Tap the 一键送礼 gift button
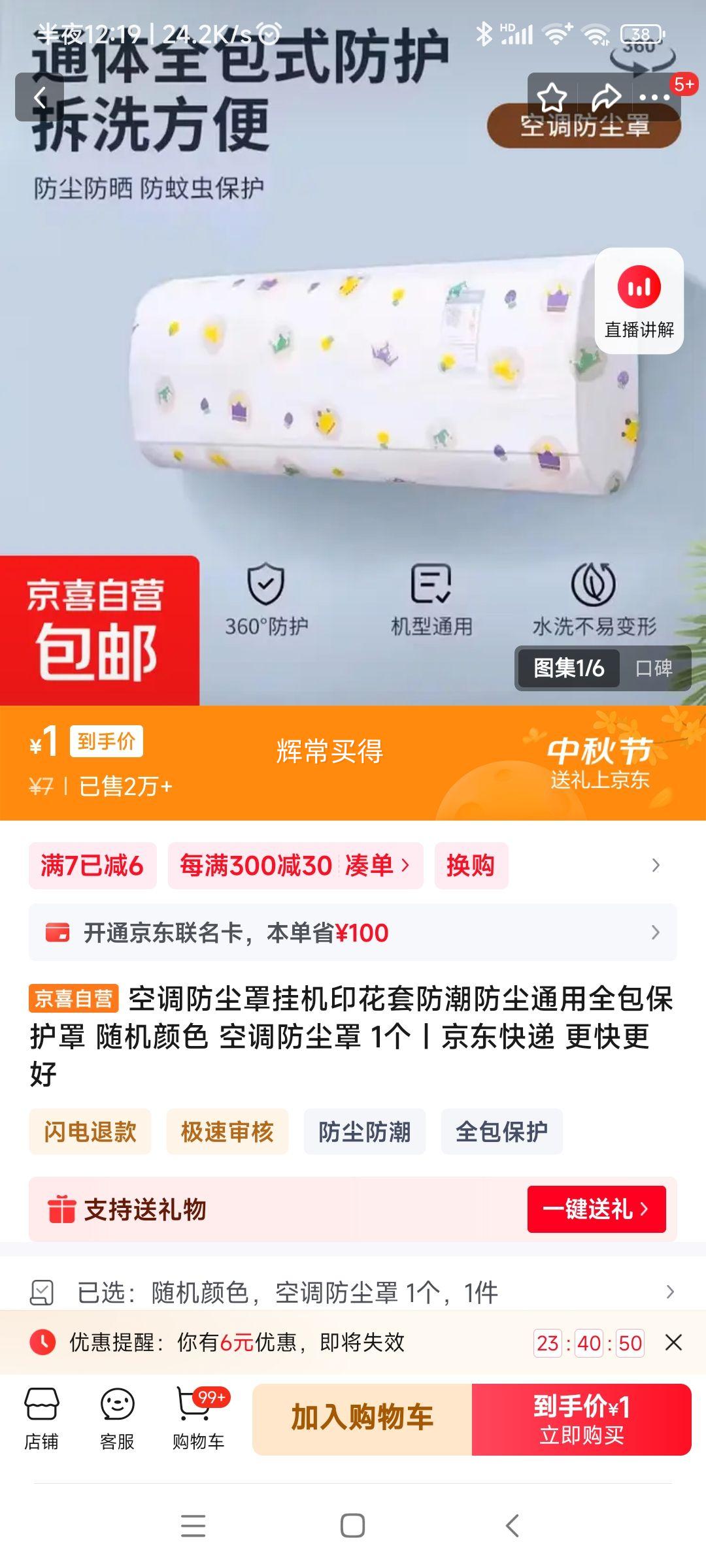Screen dimensions: 706x1568 (x=596, y=1209)
